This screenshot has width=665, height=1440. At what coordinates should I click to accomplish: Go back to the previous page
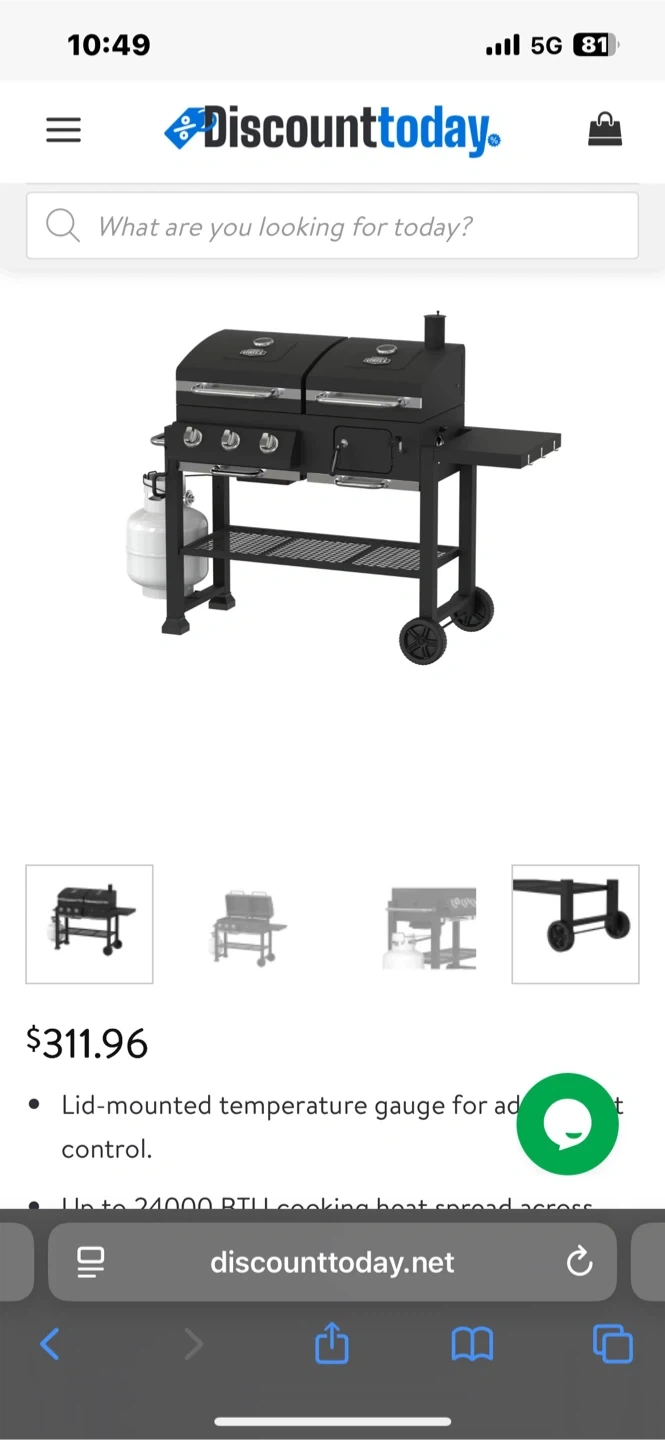[50, 1345]
